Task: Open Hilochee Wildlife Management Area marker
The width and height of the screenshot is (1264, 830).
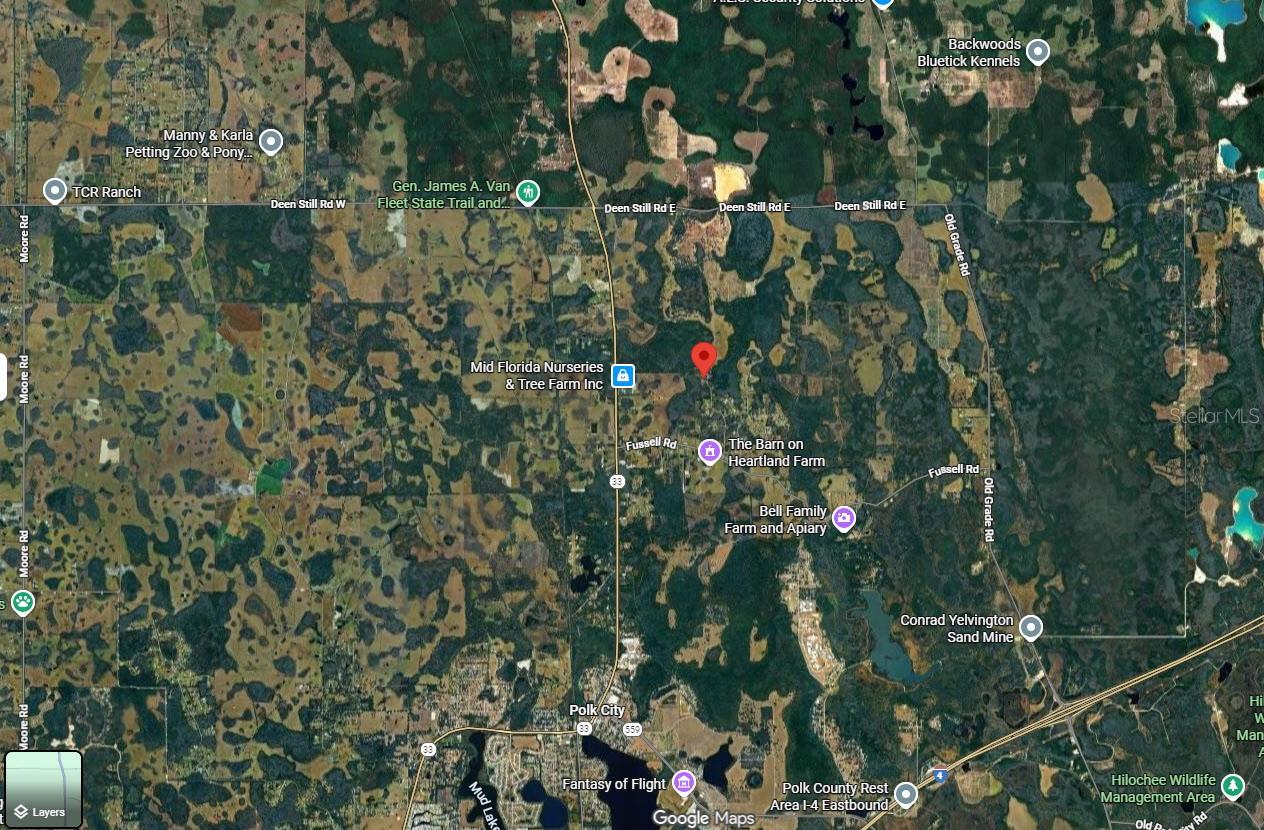Action: click(x=1233, y=786)
